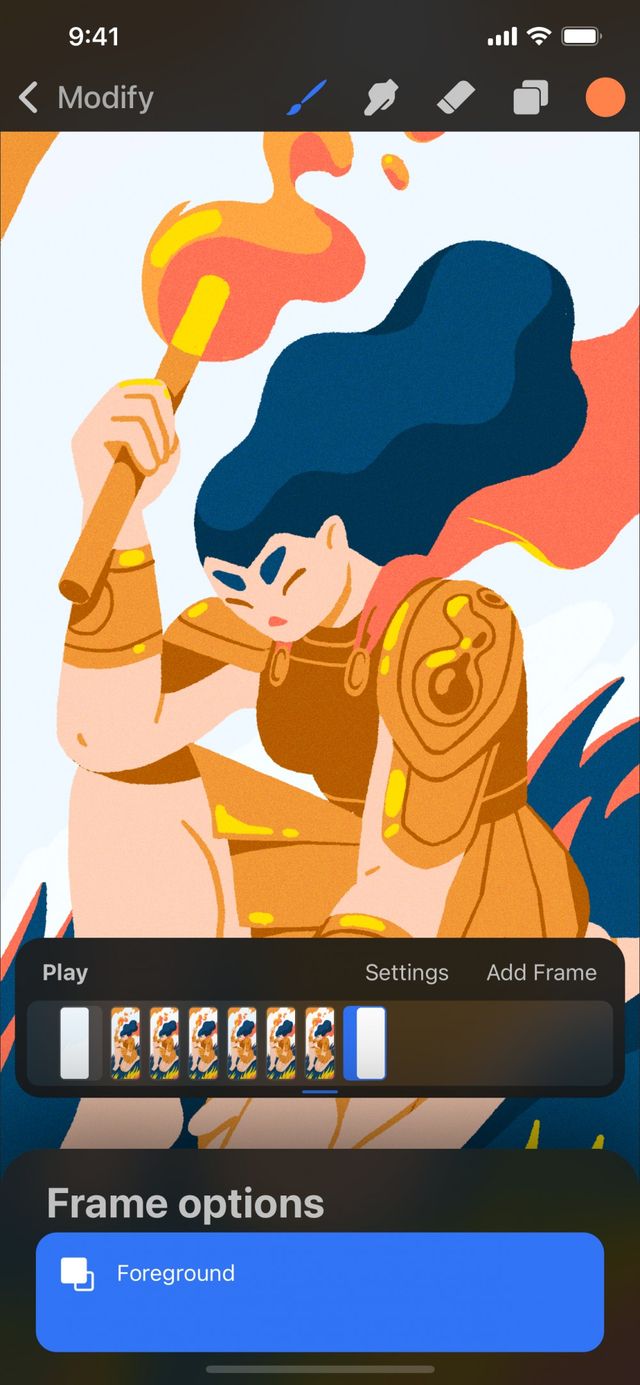Viewport: 640px width, 1385px height.
Task: Play the animation
Action: coord(65,972)
